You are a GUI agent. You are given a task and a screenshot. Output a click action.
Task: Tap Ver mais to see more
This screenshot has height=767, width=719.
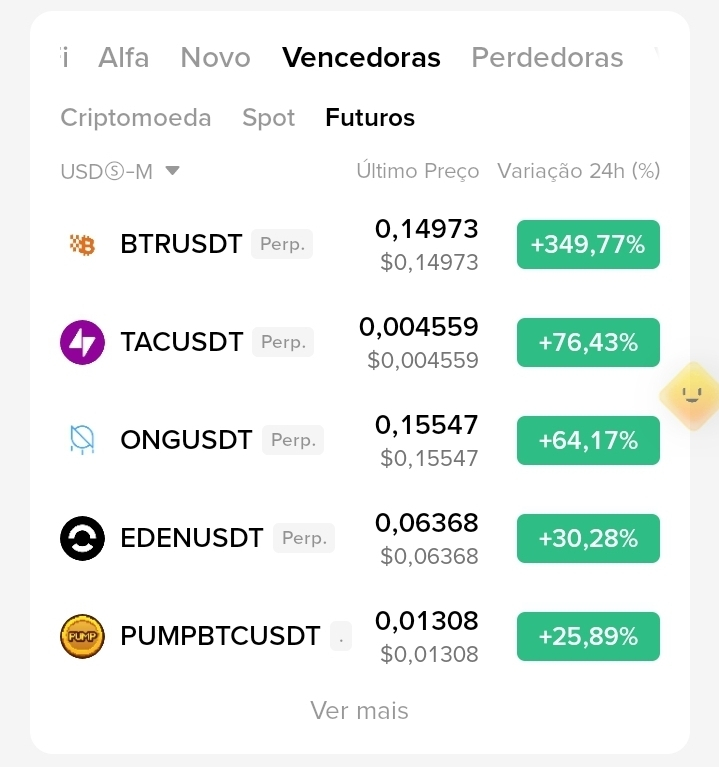tap(360, 710)
